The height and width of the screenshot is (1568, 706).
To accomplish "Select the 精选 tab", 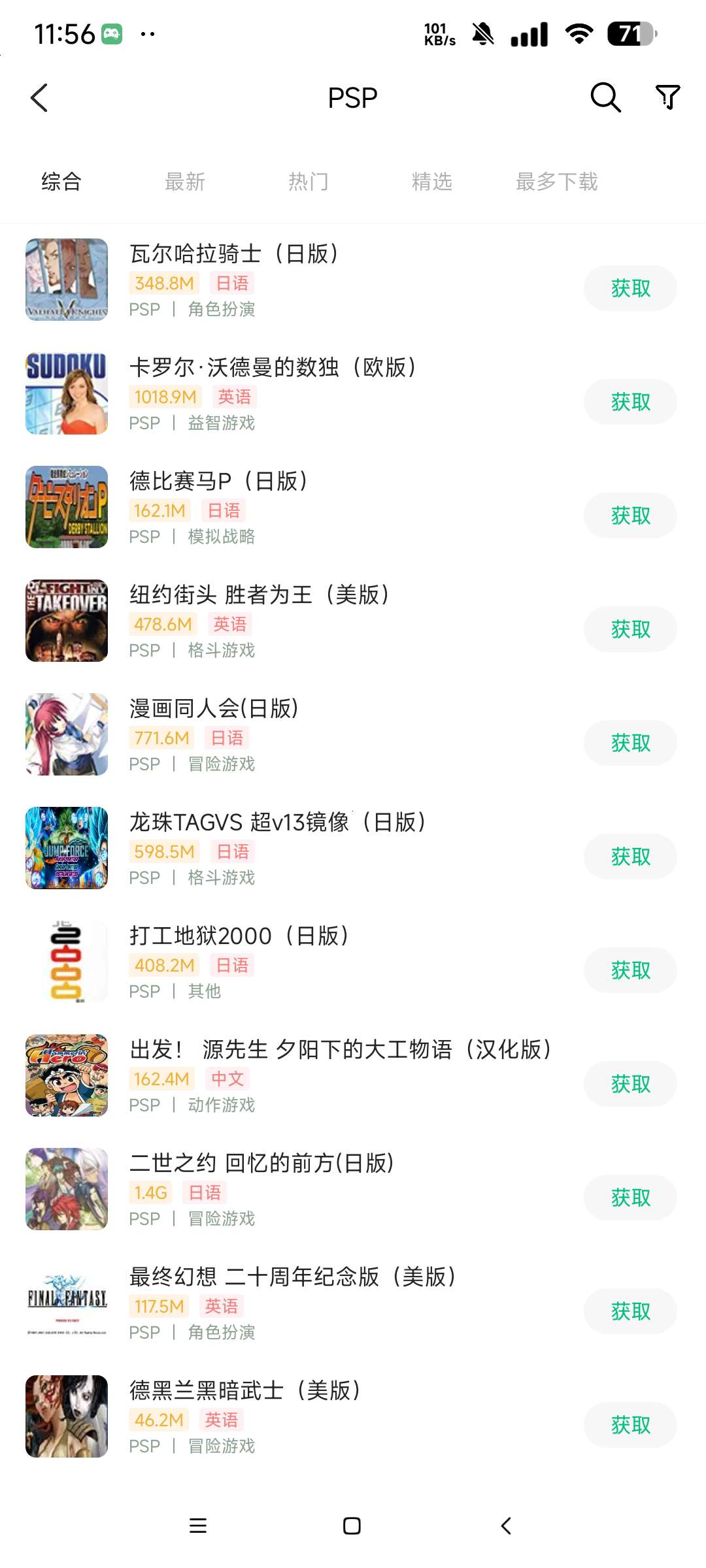I will point(432,182).
